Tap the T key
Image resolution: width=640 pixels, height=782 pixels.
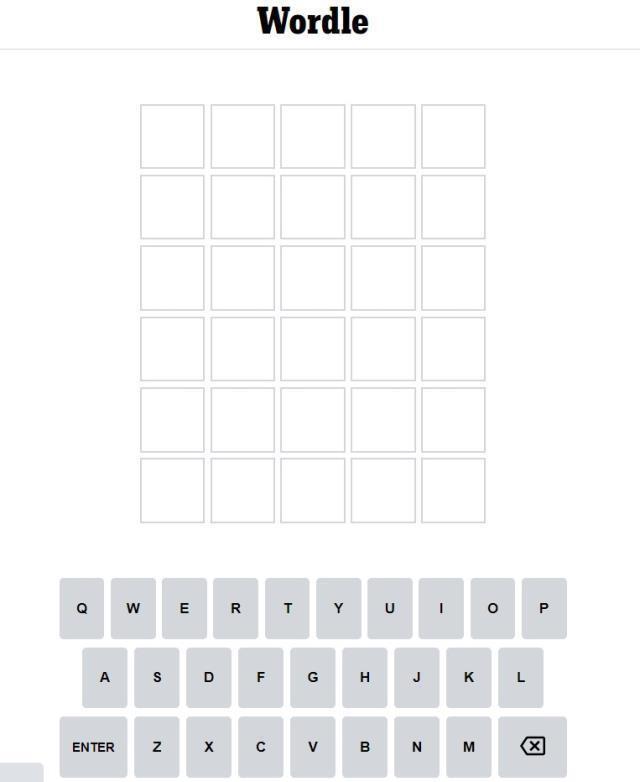click(x=288, y=608)
